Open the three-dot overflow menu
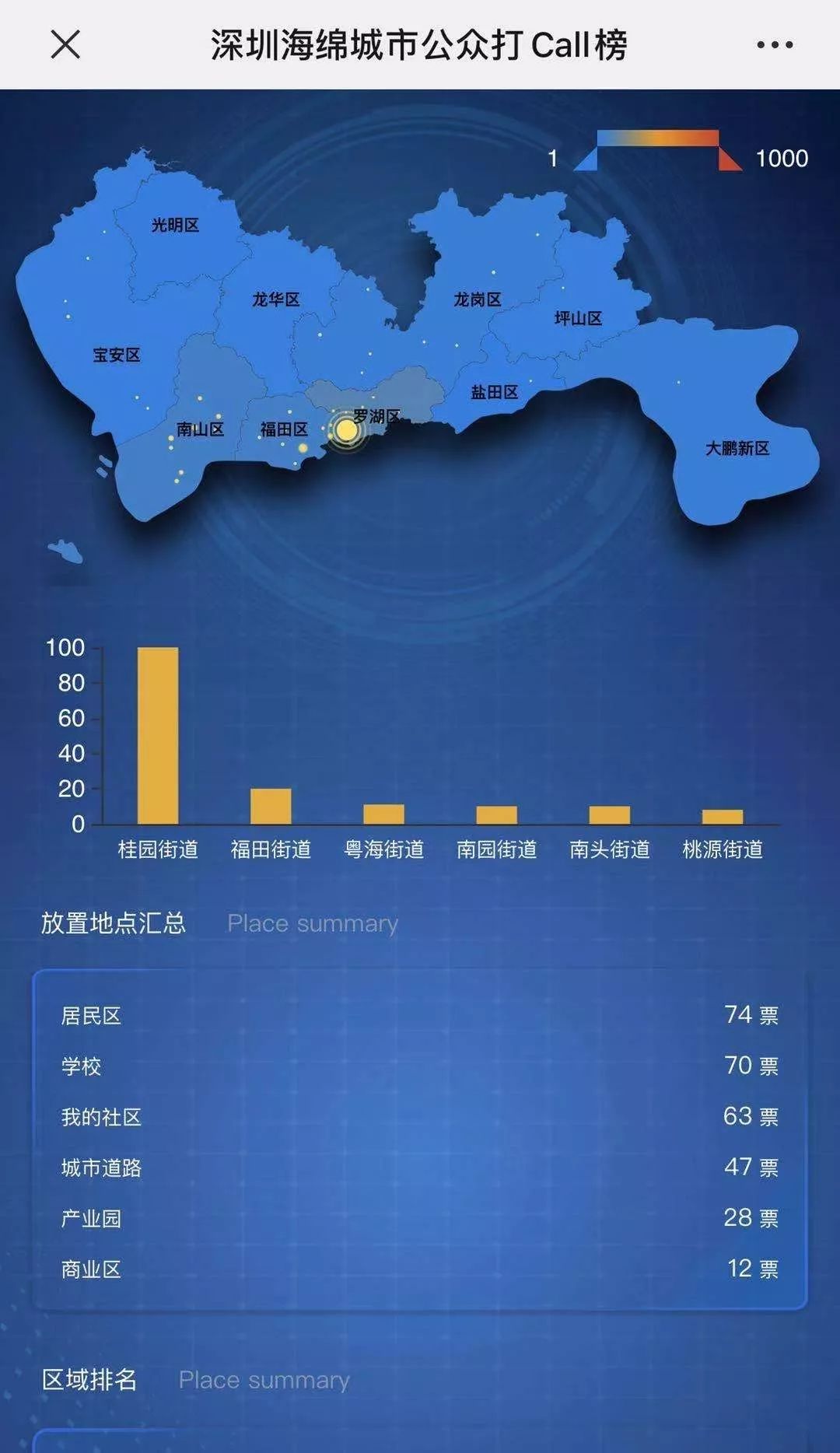The width and height of the screenshot is (840, 1453). click(x=775, y=45)
